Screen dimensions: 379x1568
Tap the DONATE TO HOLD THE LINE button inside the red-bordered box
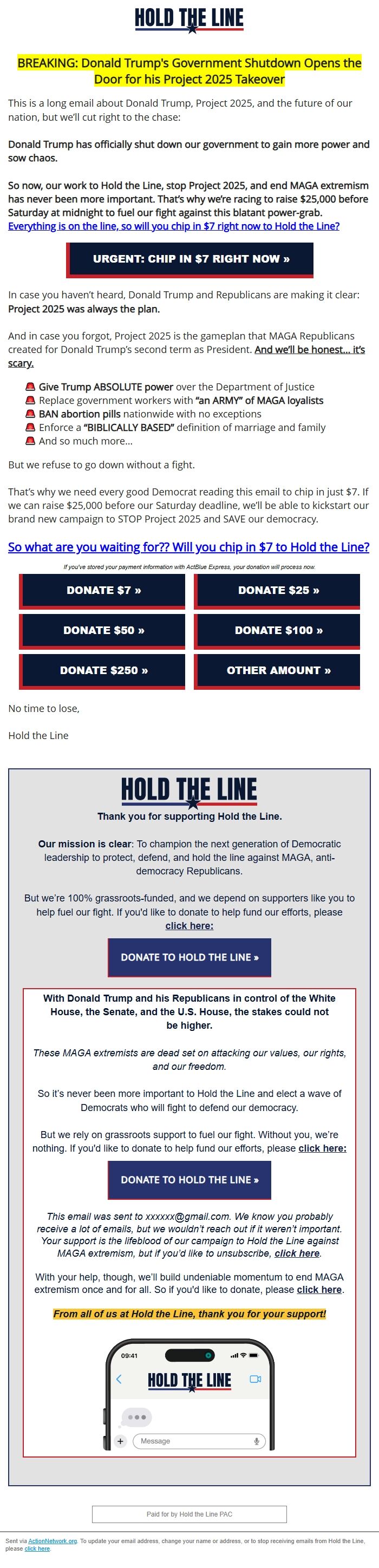(189, 1180)
